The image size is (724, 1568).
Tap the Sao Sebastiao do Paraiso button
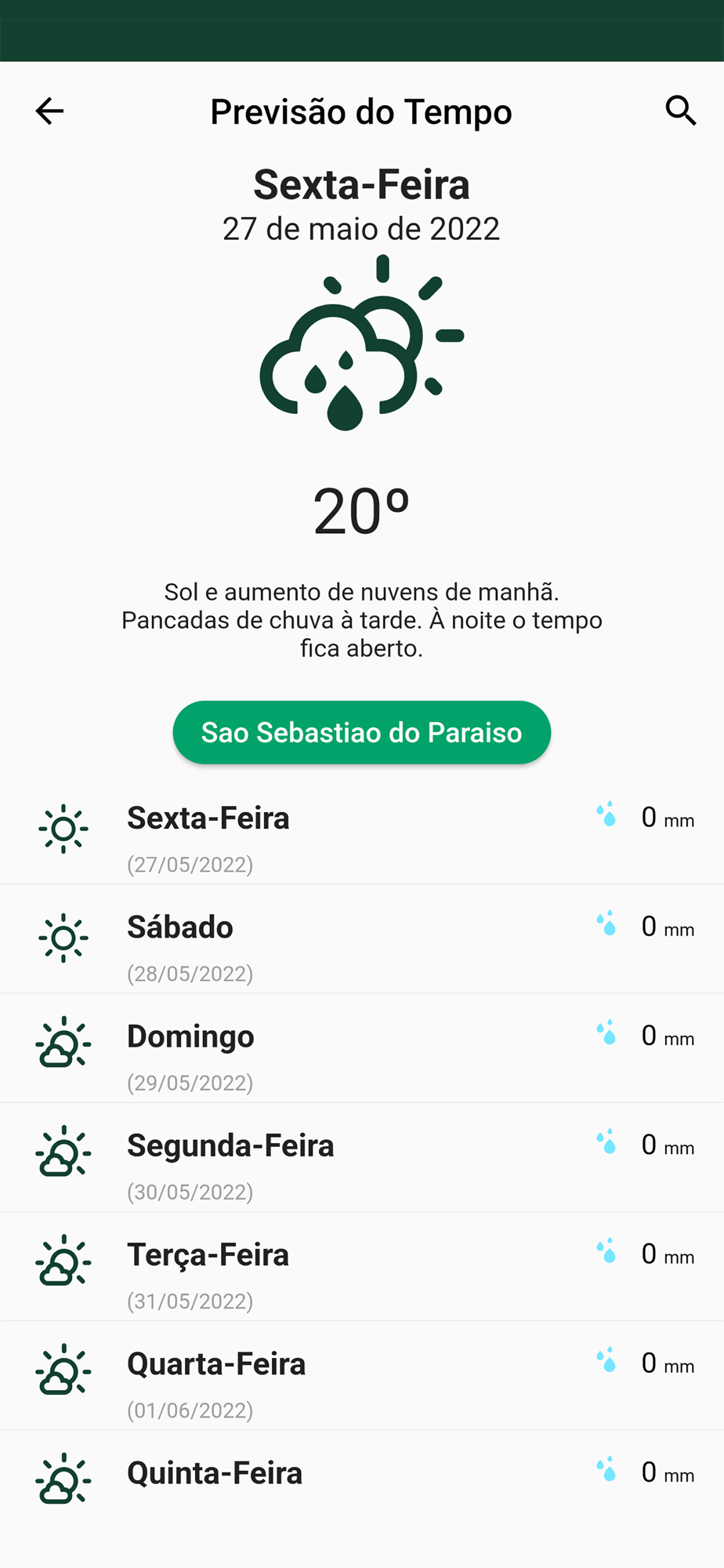361,732
